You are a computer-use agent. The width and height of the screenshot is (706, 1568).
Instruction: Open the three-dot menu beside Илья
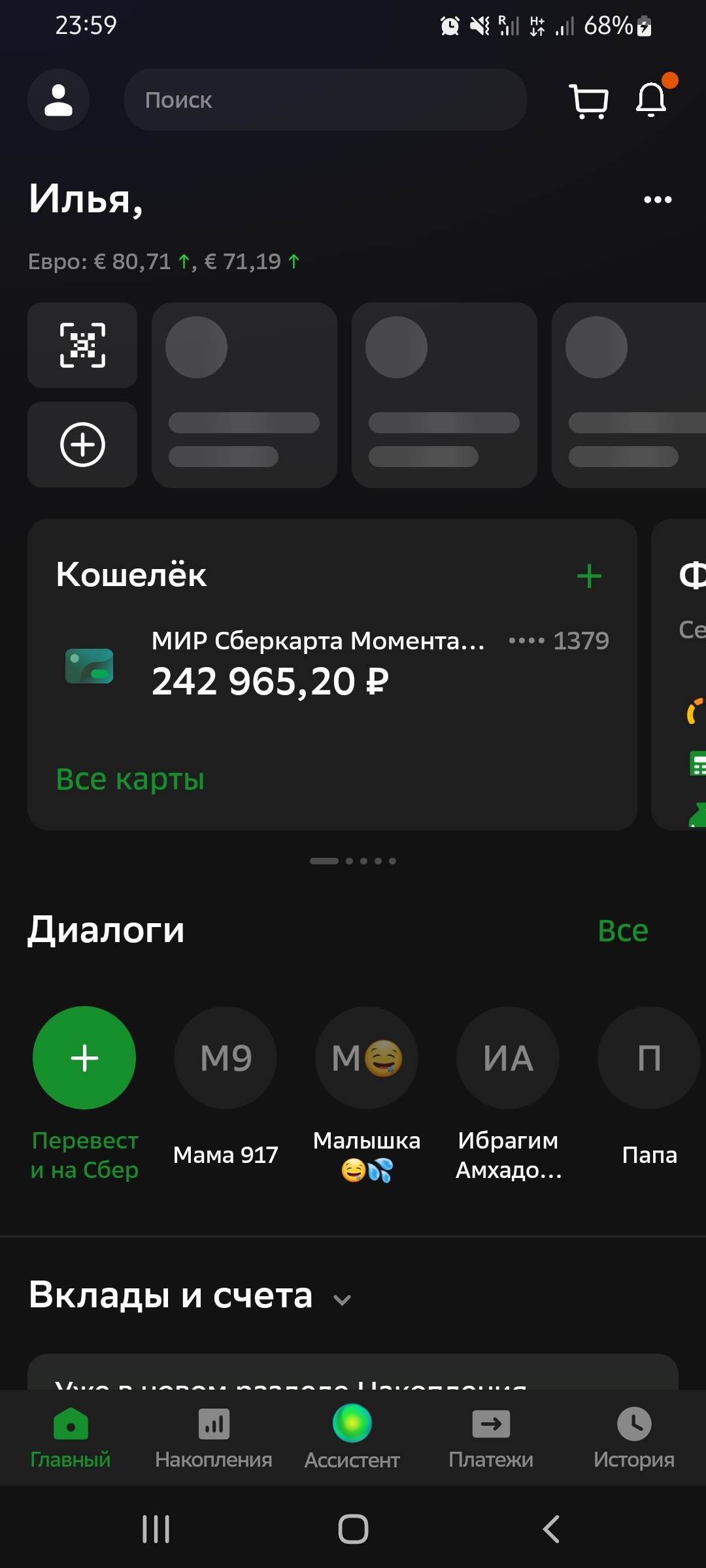click(x=657, y=200)
